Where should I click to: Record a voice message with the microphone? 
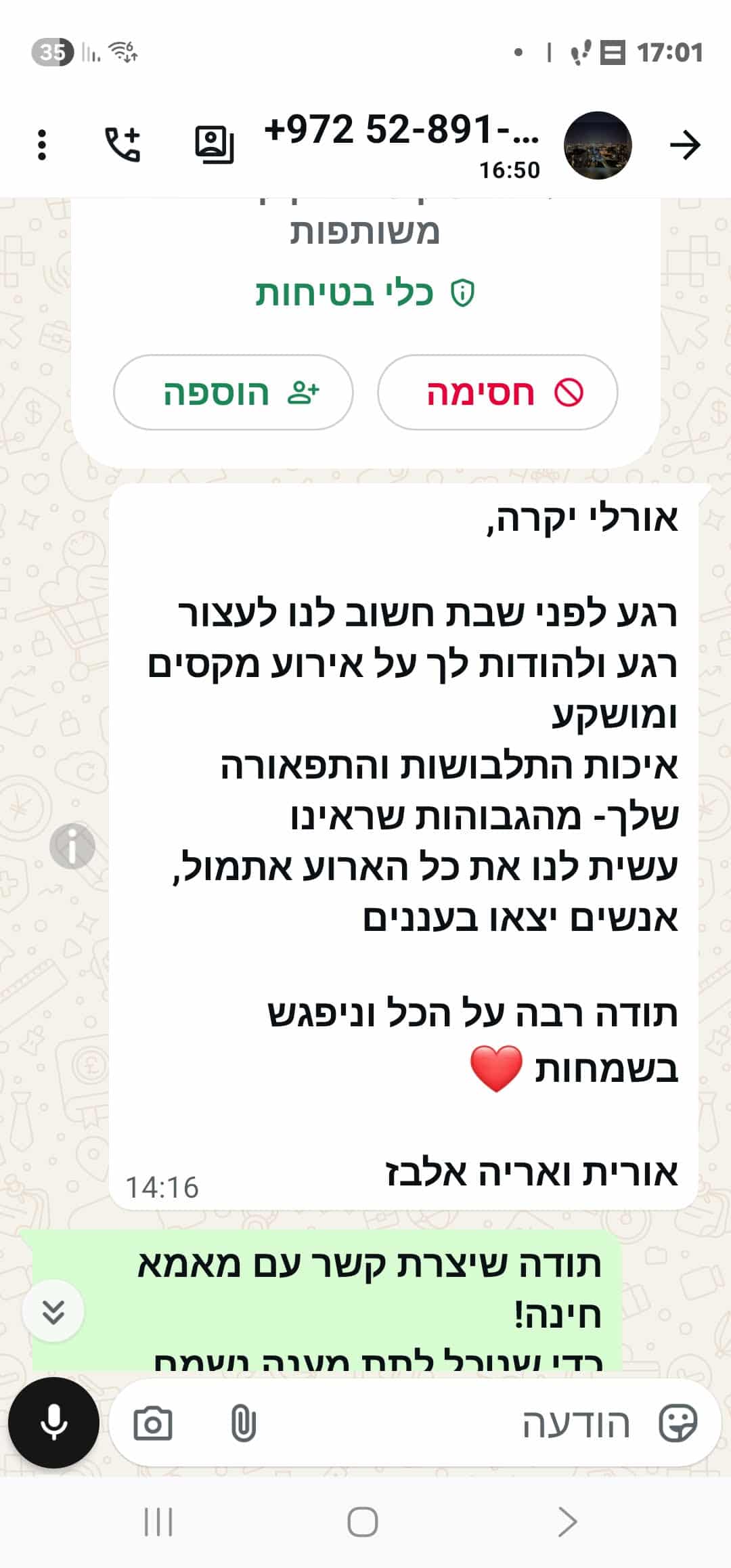click(x=54, y=1422)
